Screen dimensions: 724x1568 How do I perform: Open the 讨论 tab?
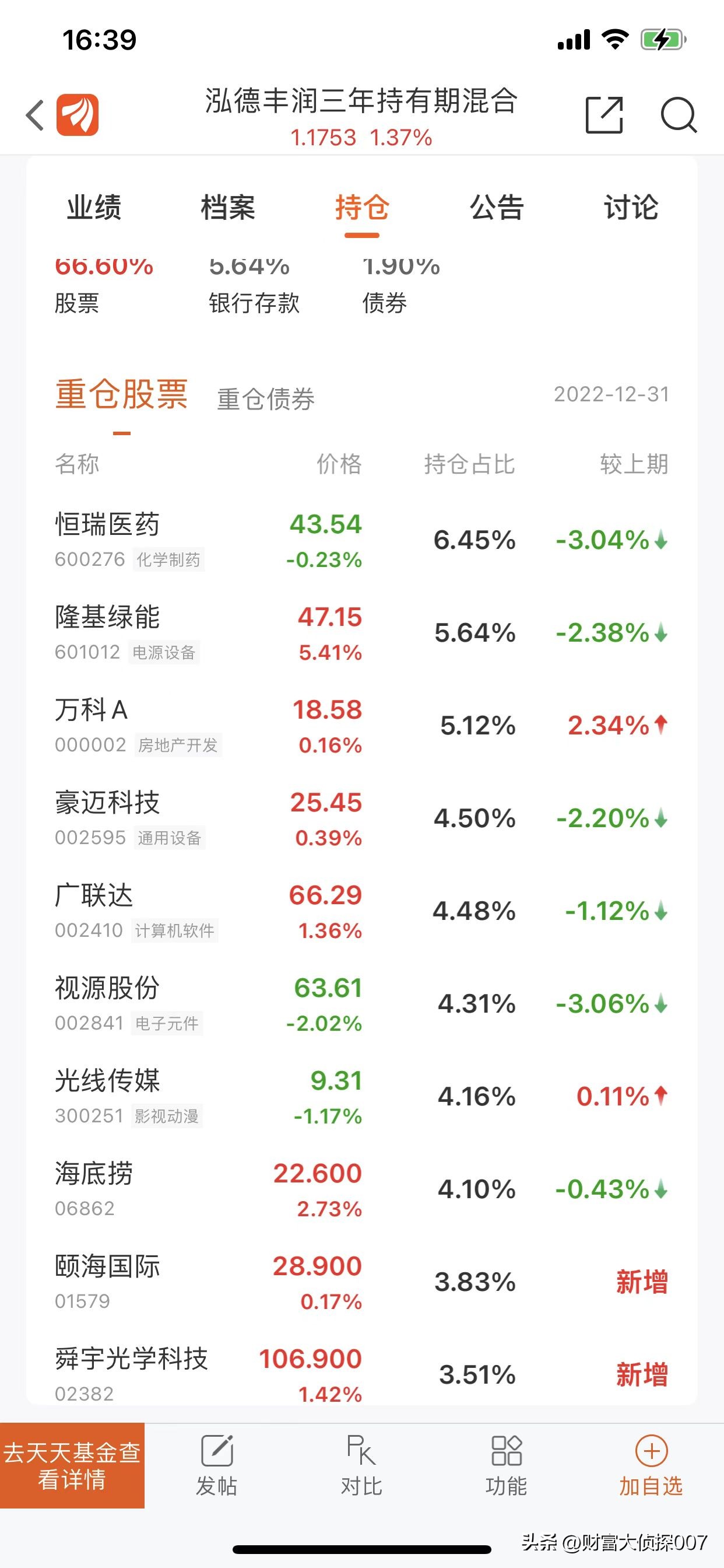tap(630, 208)
